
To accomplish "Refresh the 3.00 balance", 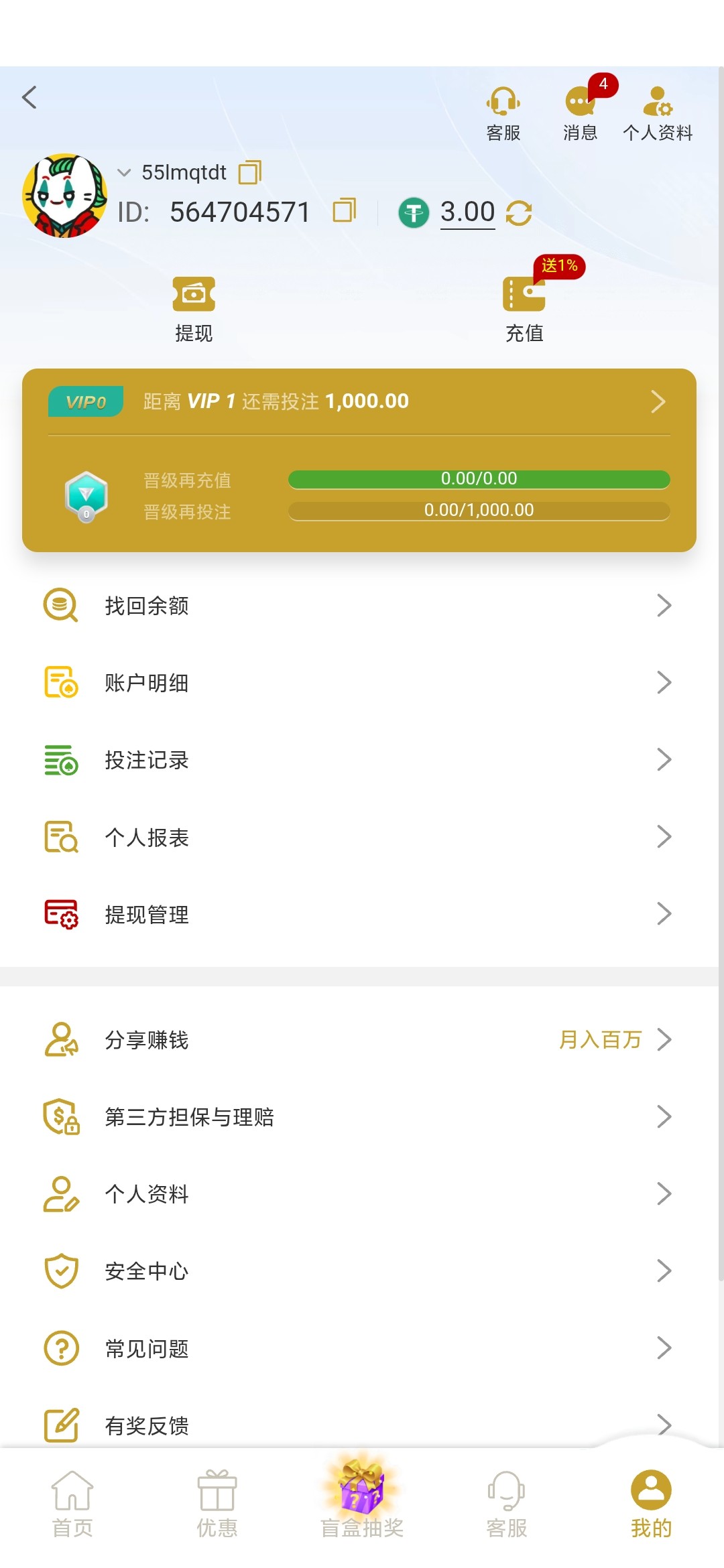I will point(519,213).
